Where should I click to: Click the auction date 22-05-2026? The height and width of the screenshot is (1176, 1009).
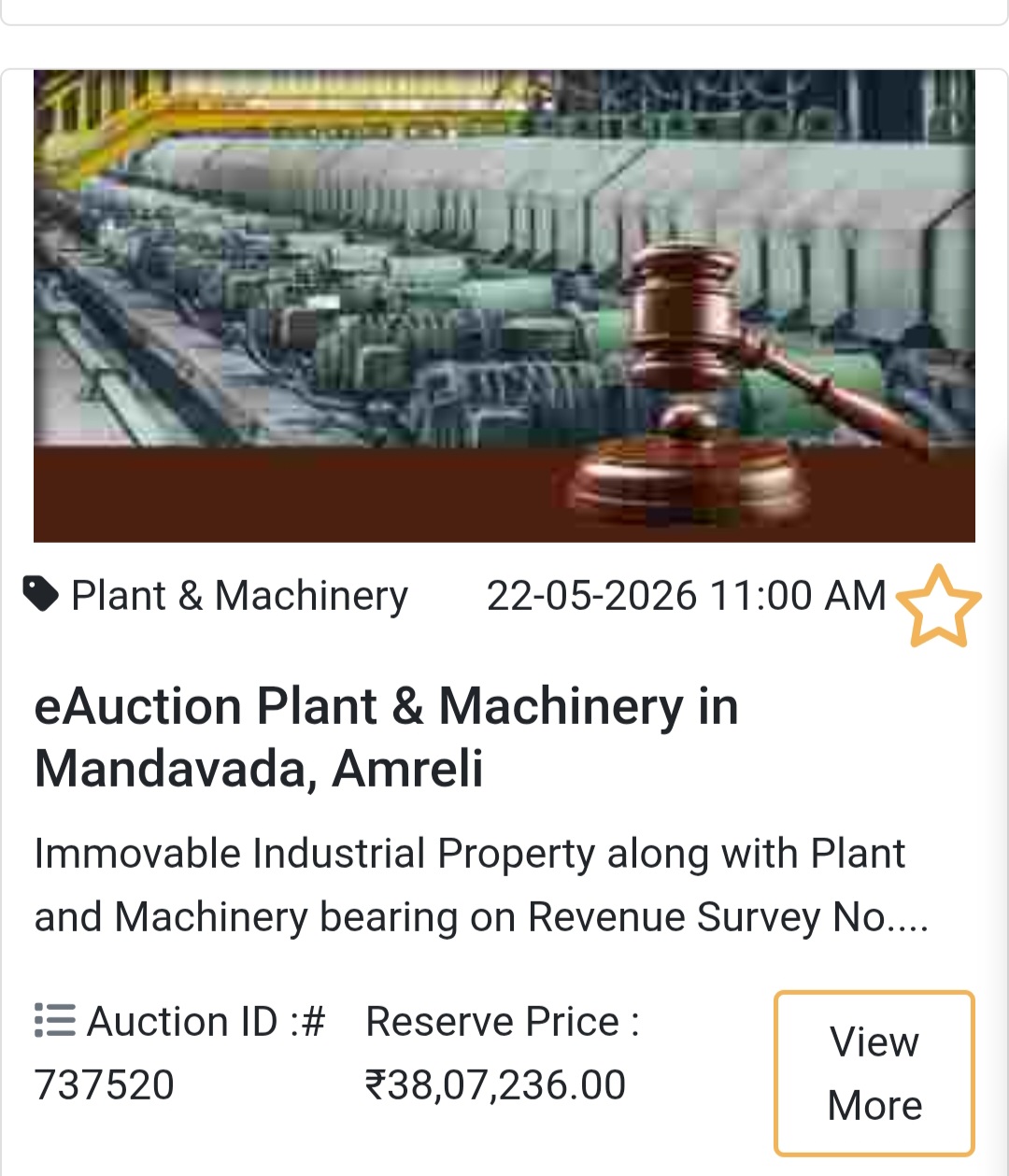[x=687, y=593]
